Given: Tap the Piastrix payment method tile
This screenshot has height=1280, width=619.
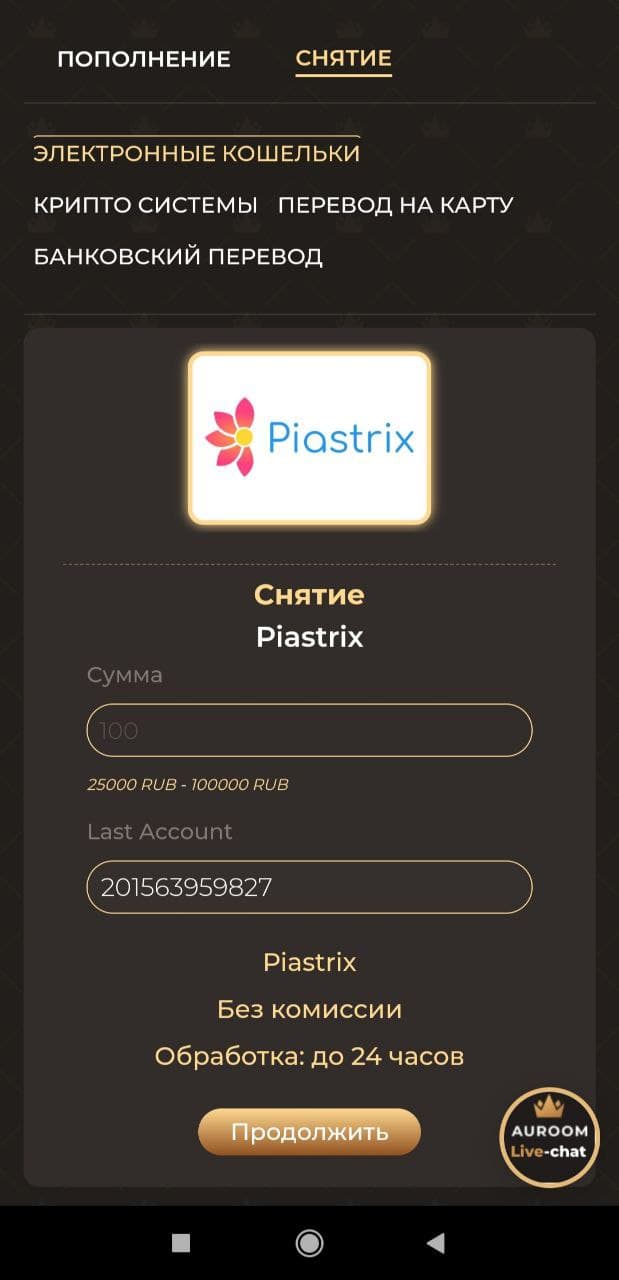Looking at the screenshot, I should pyautogui.click(x=309, y=438).
